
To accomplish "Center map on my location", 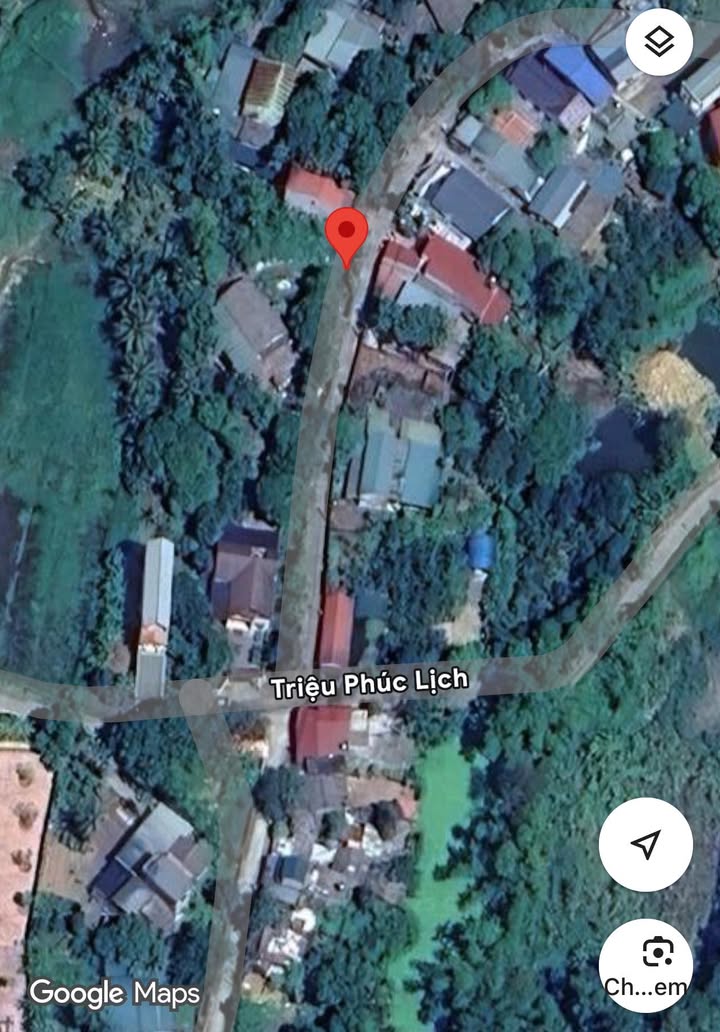I will (x=646, y=844).
